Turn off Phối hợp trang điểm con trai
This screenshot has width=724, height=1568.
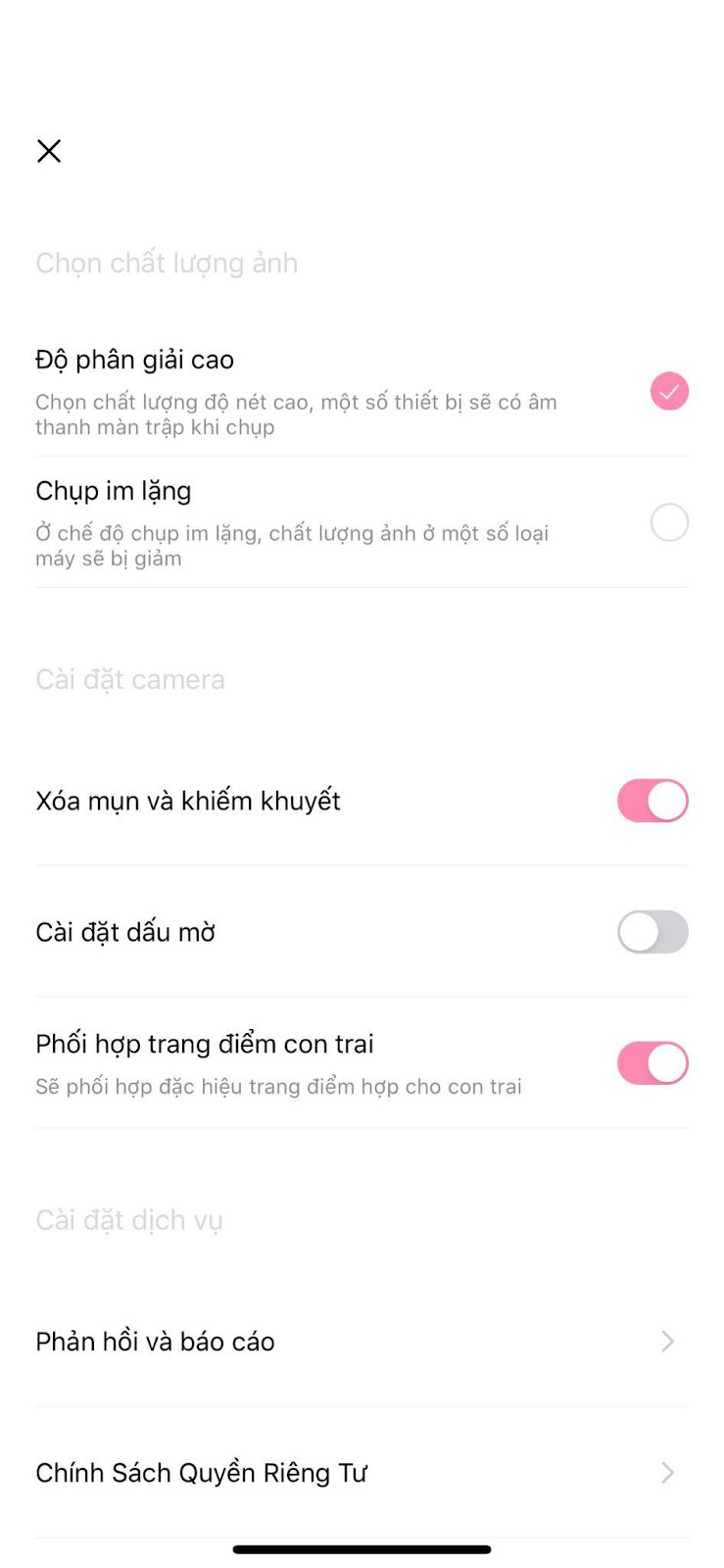coord(652,1062)
